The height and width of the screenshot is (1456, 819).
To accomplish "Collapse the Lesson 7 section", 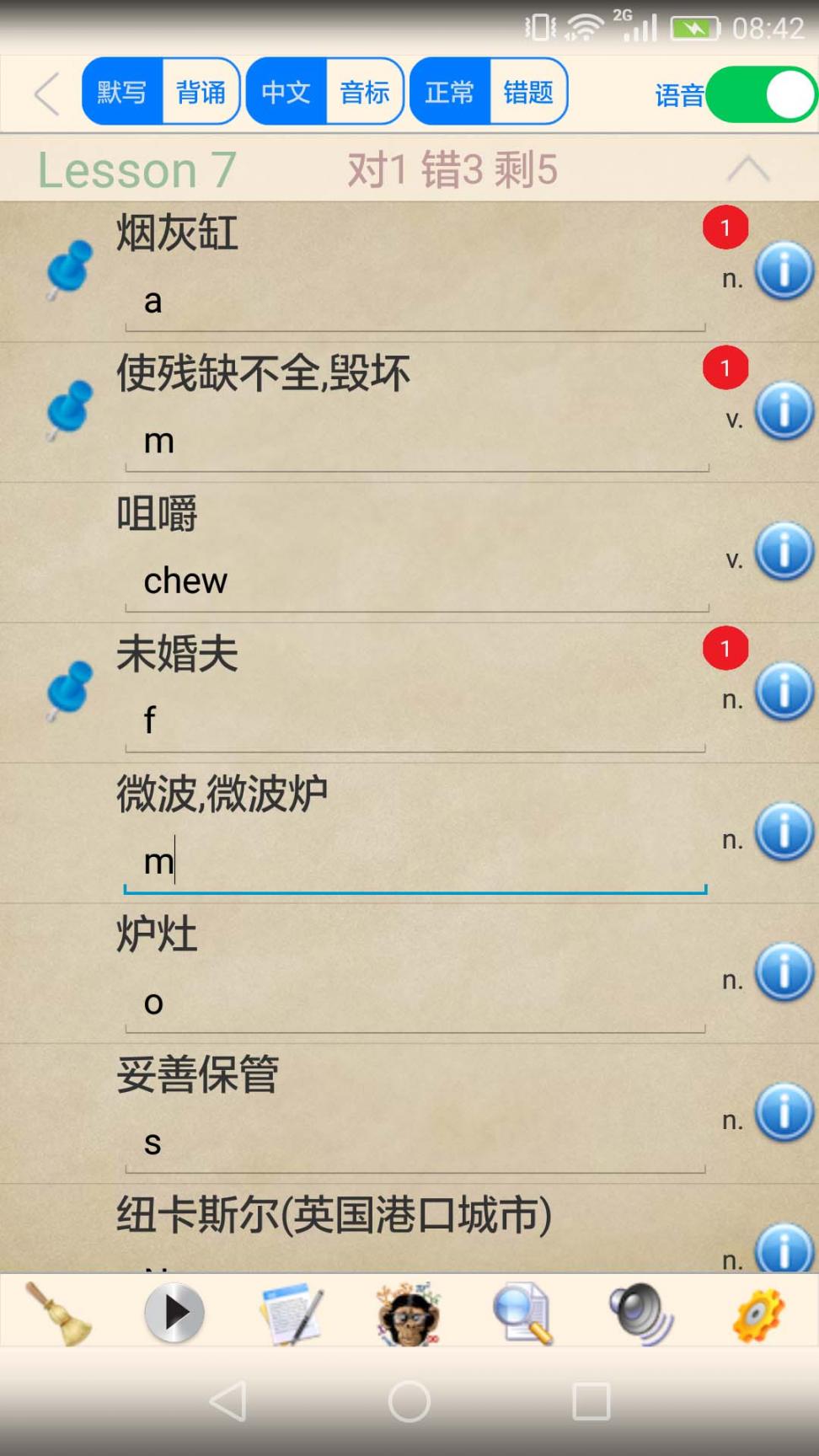I will pyautogui.click(x=747, y=169).
